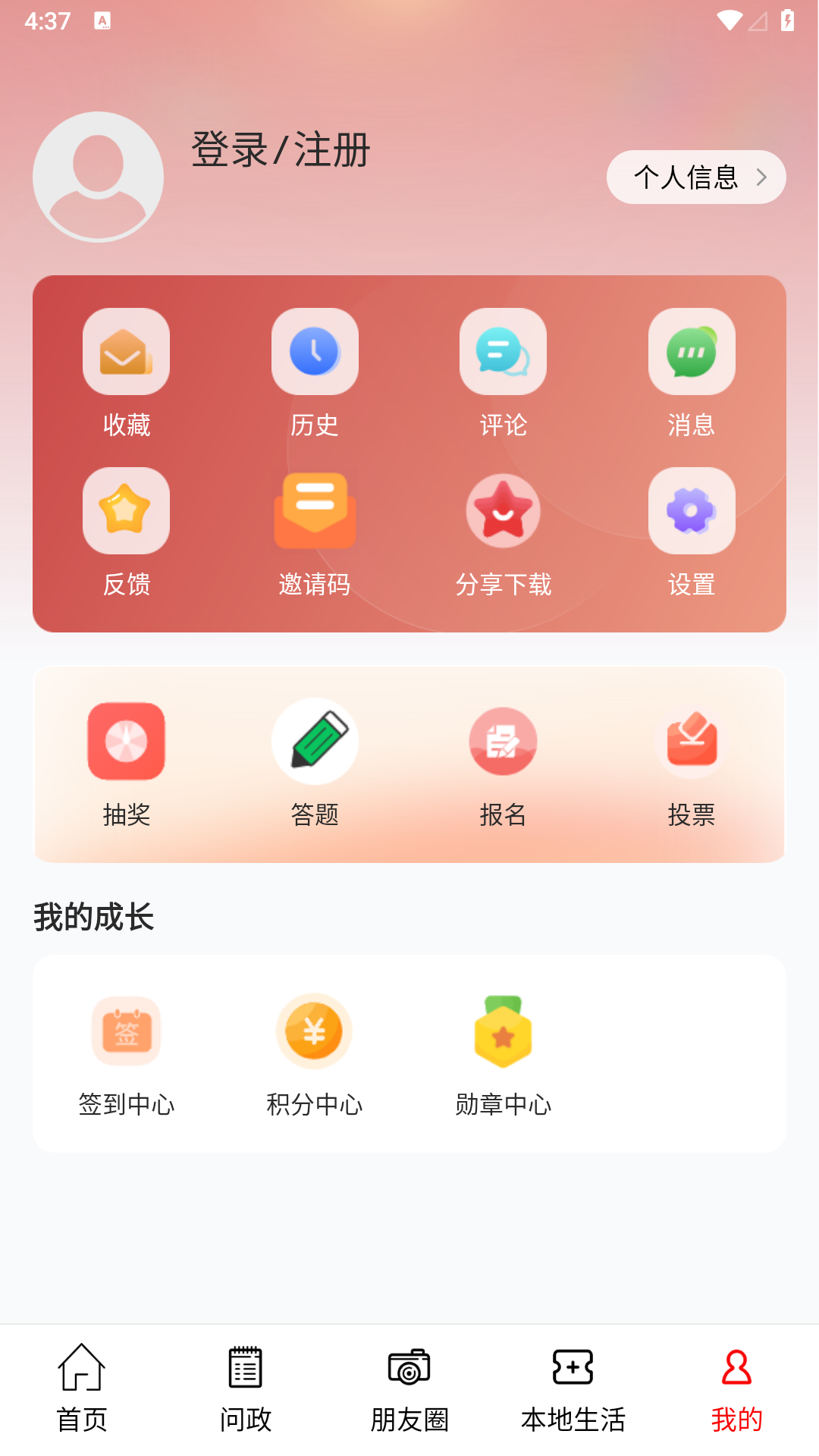Screen dimensions: 819x1456
Task: Open the 分享下载 (Share download) icon
Action: 503,510
